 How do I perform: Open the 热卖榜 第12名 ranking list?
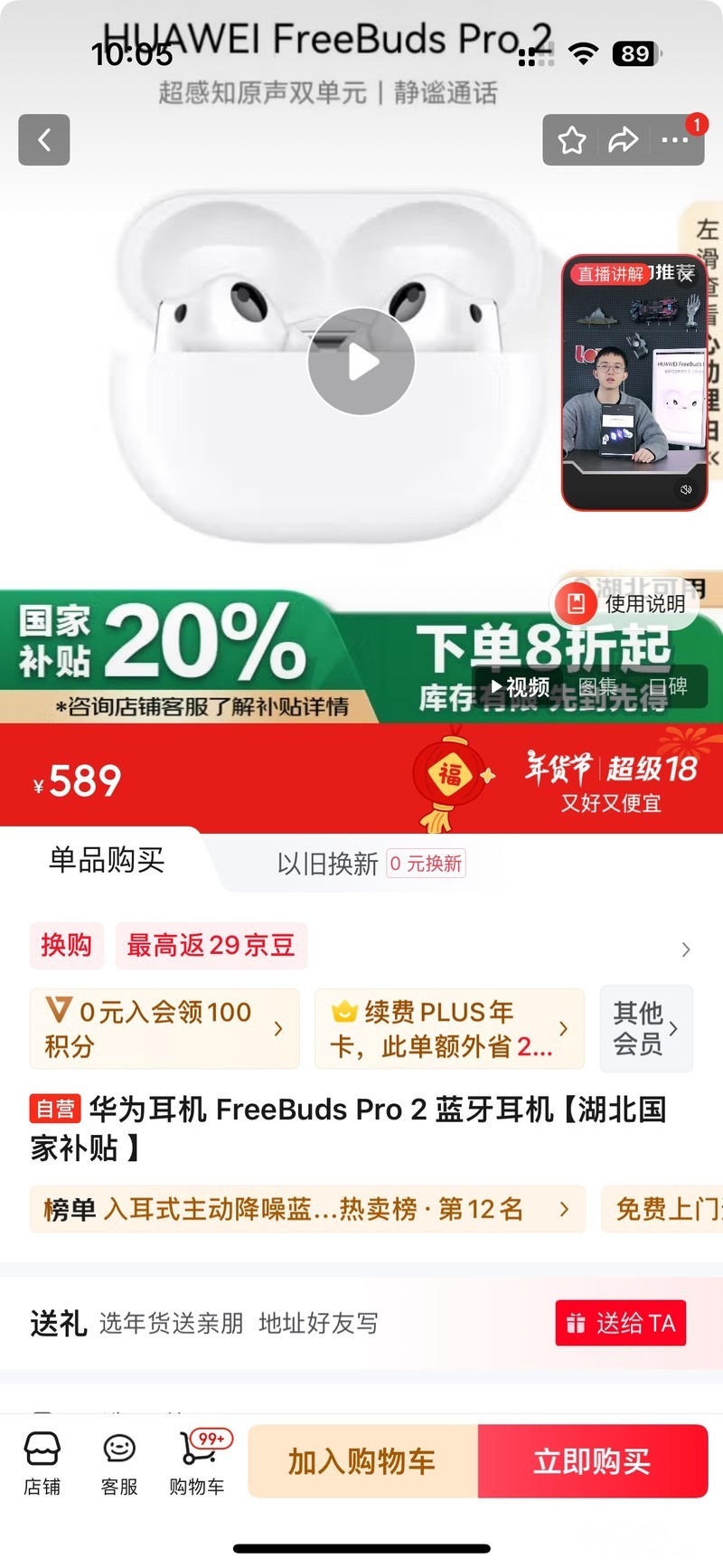[307, 1209]
